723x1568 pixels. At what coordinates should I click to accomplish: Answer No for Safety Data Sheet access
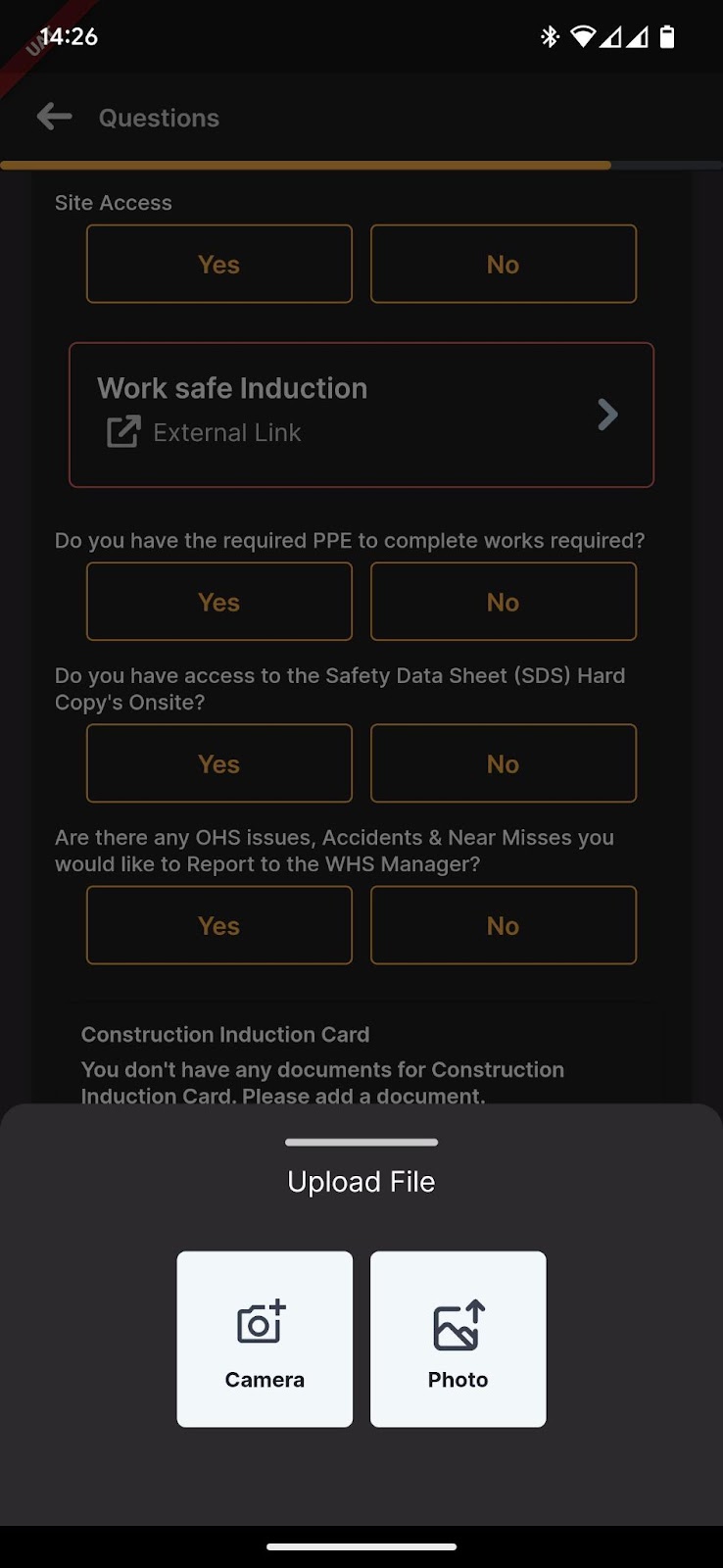504,763
